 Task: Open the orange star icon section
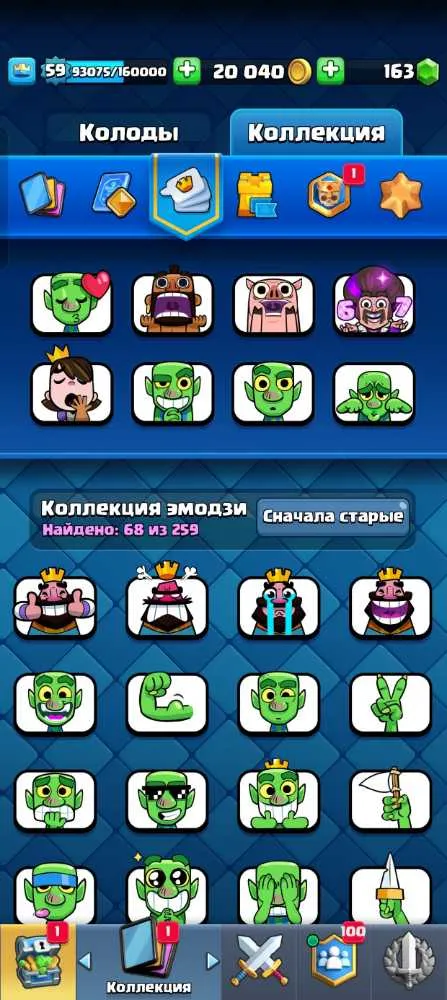coord(400,195)
